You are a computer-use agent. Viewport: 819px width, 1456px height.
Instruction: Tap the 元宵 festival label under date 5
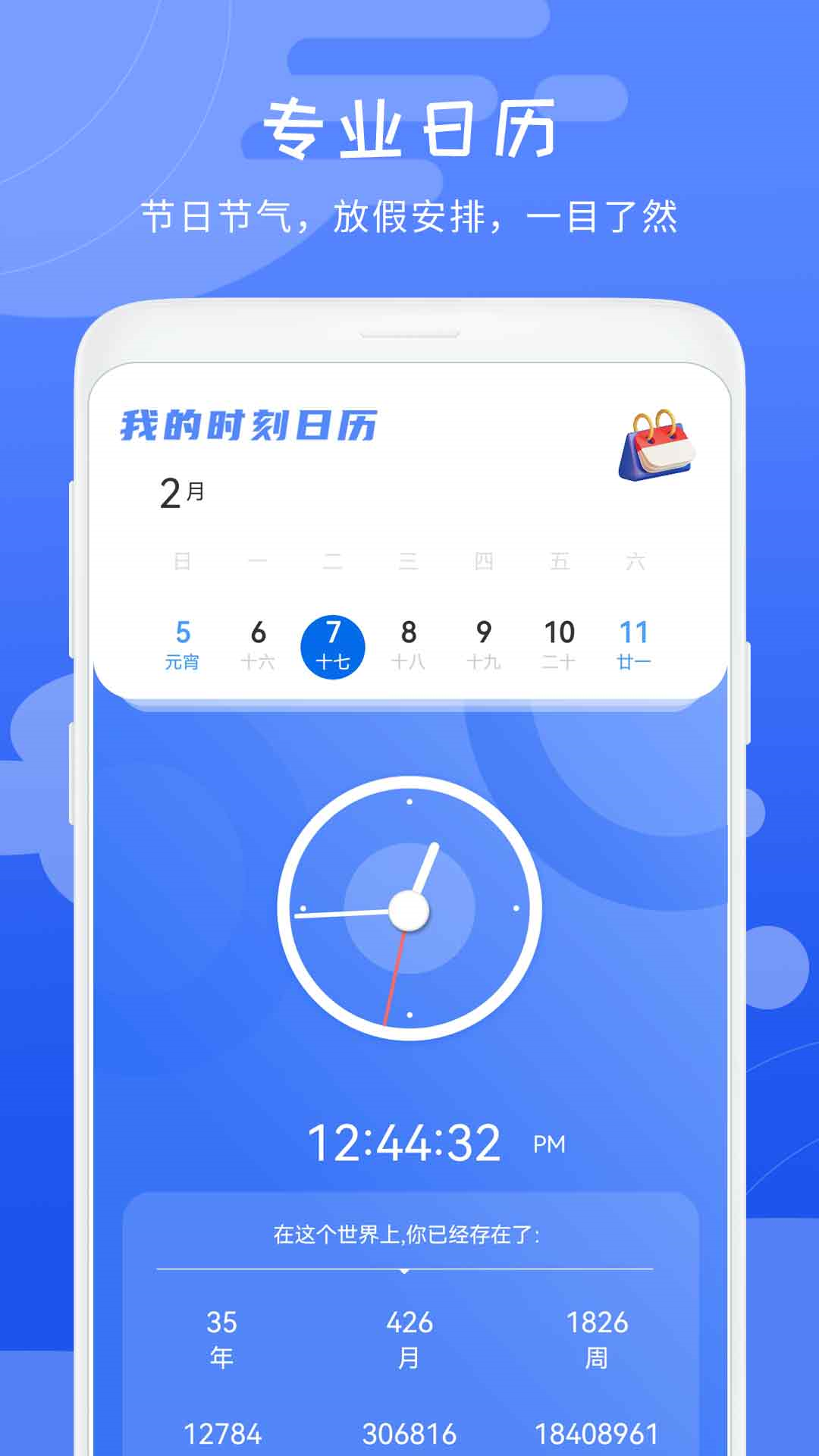pos(183,661)
